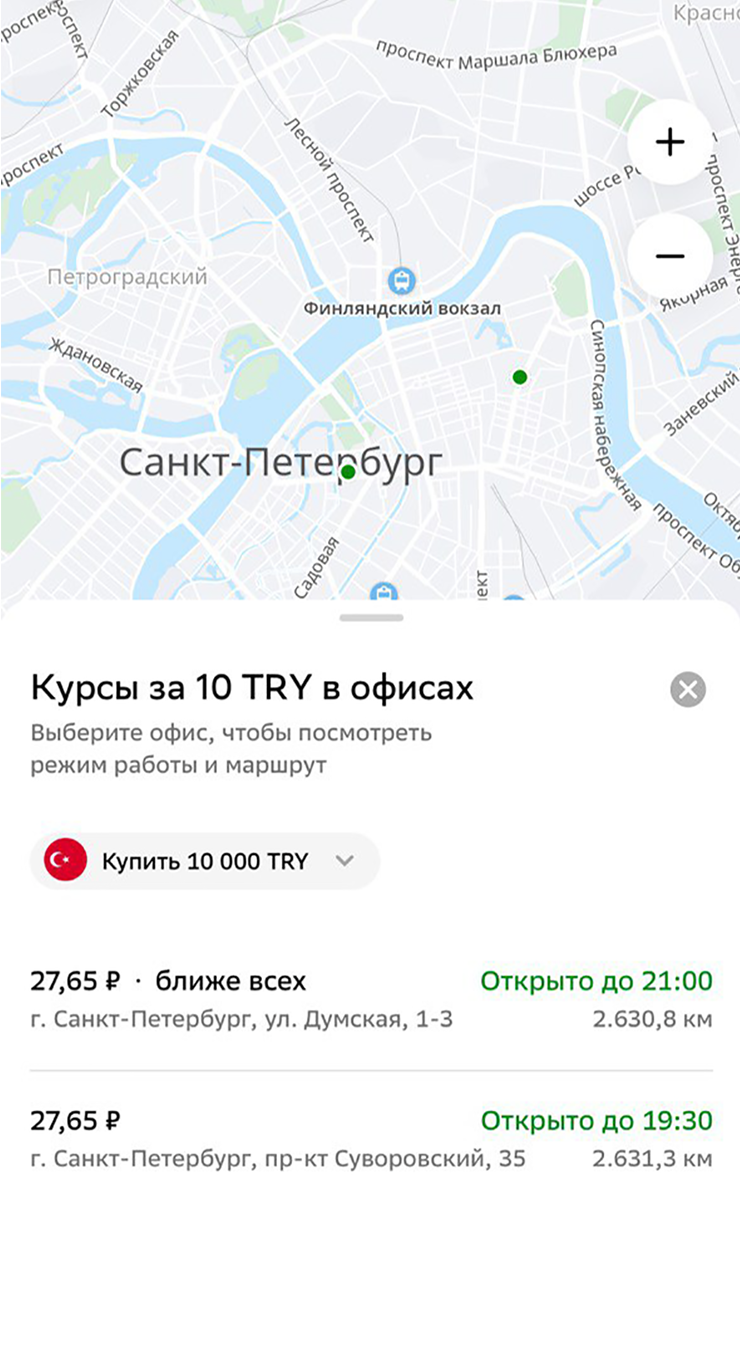Select the green office marker near Садовая
This screenshot has width=740, height=1368.
(x=348, y=472)
